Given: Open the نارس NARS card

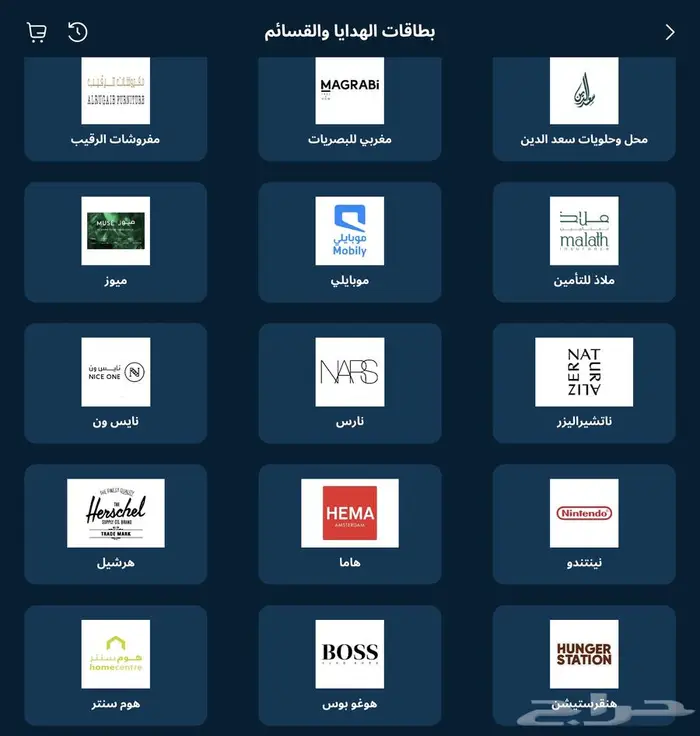Looking at the screenshot, I should 349,383.
